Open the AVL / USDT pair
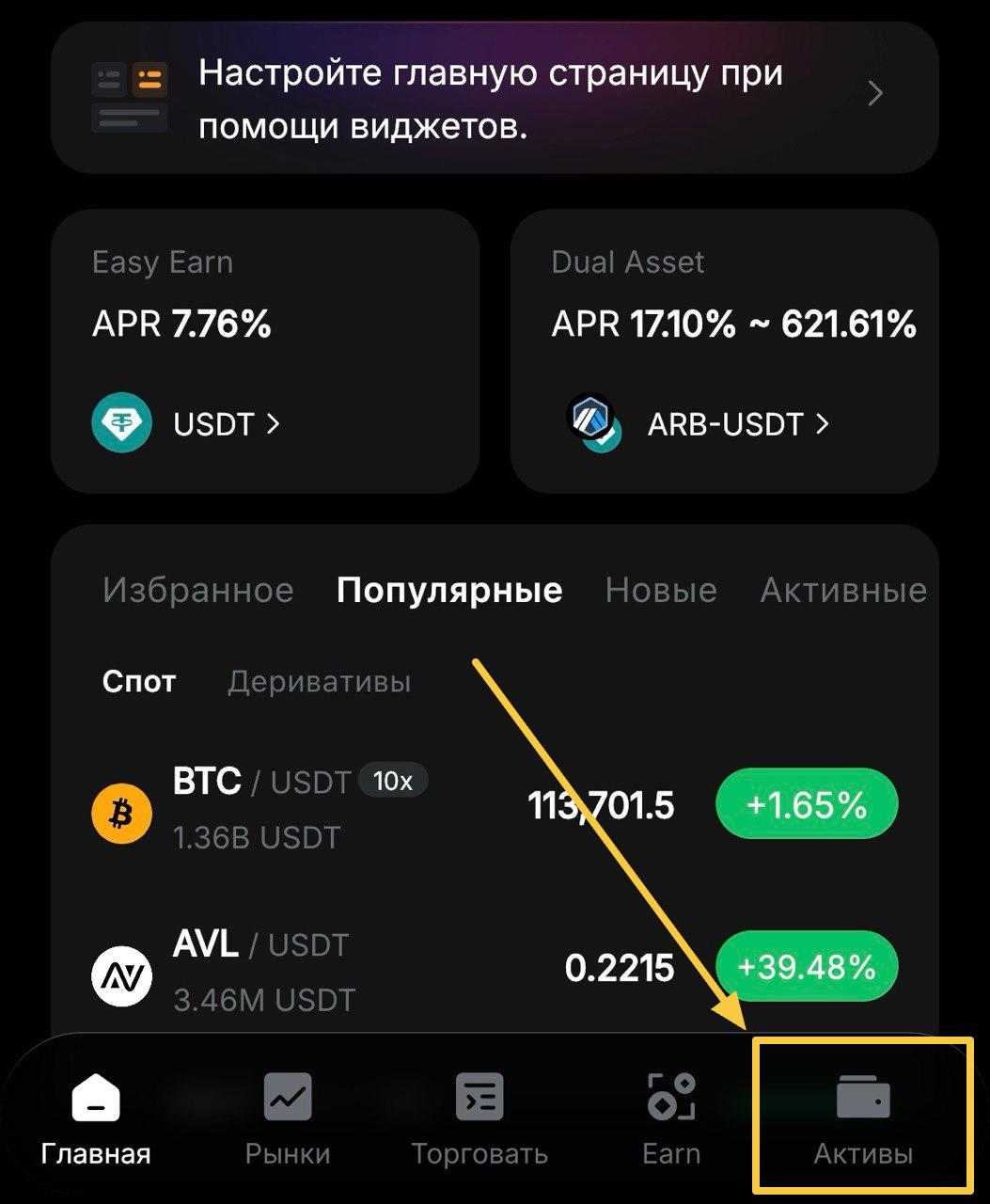 coord(376,969)
